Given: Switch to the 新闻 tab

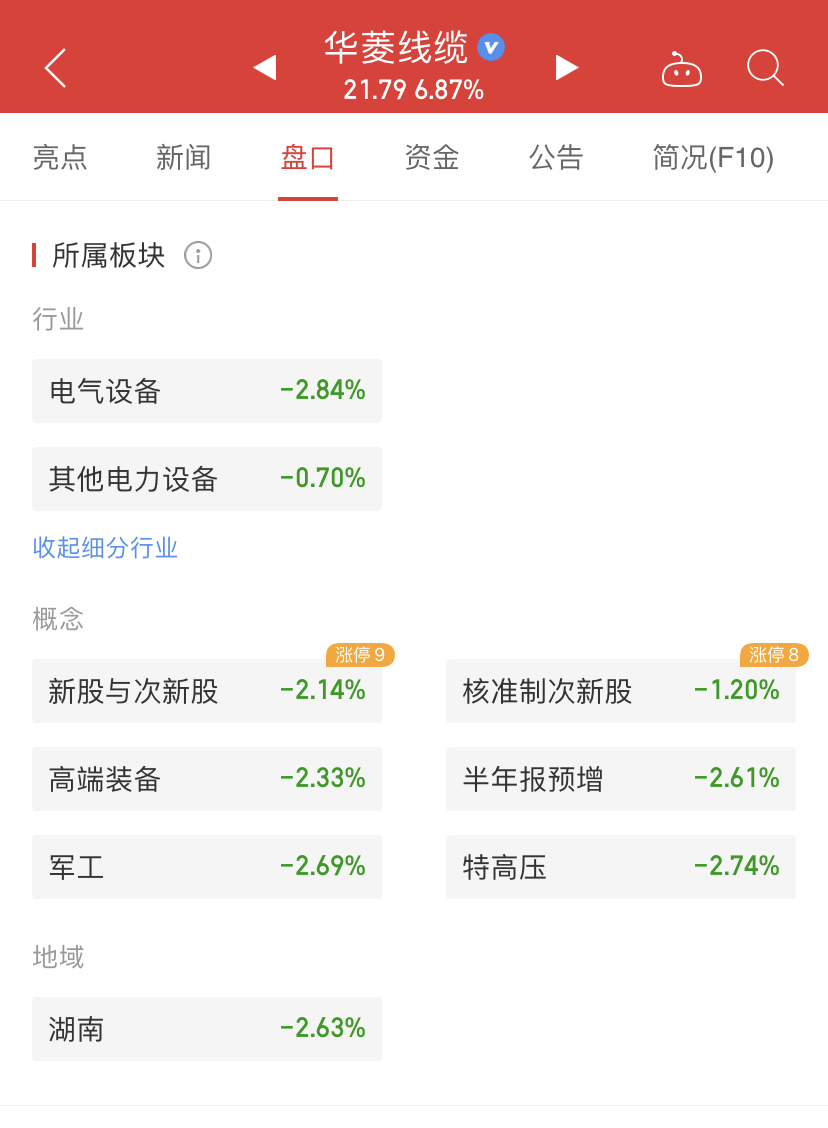Looking at the screenshot, I should point(184,158).
